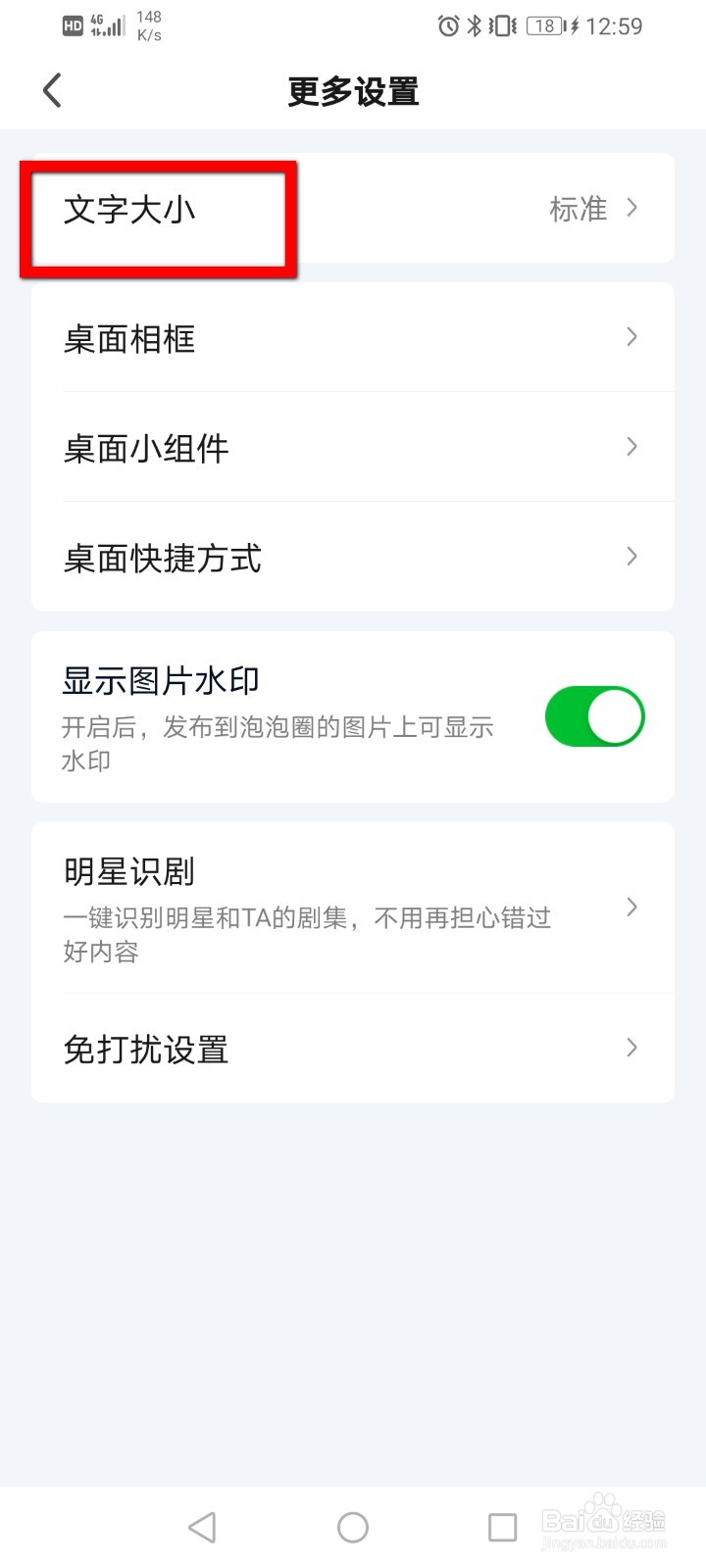The height and width of the screenshot is (1568, 706).
Task: Open 桌面快捷方式 shortcut settings
Action: point(353,558)
